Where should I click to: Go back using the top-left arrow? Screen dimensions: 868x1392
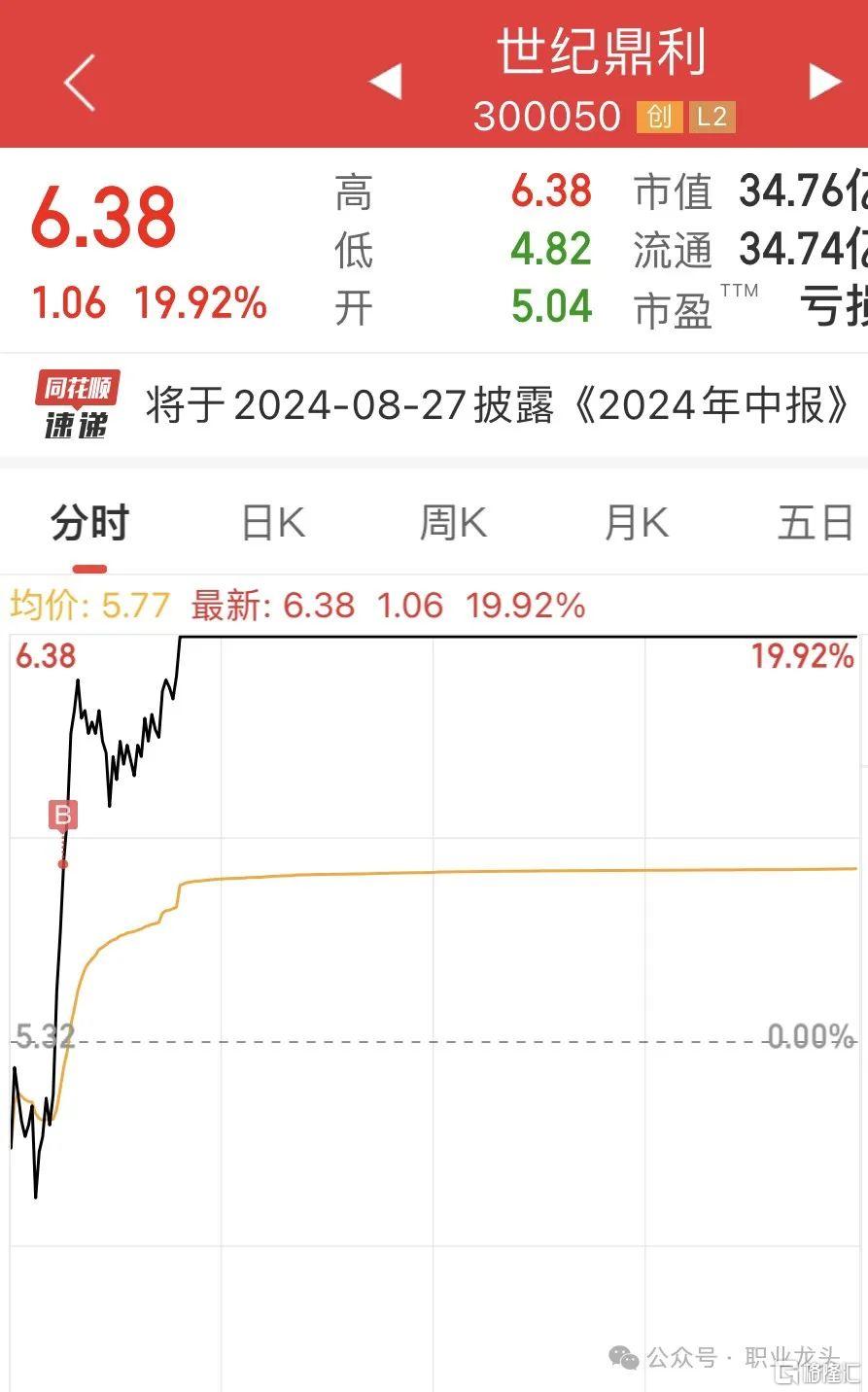tap(80, 83)
